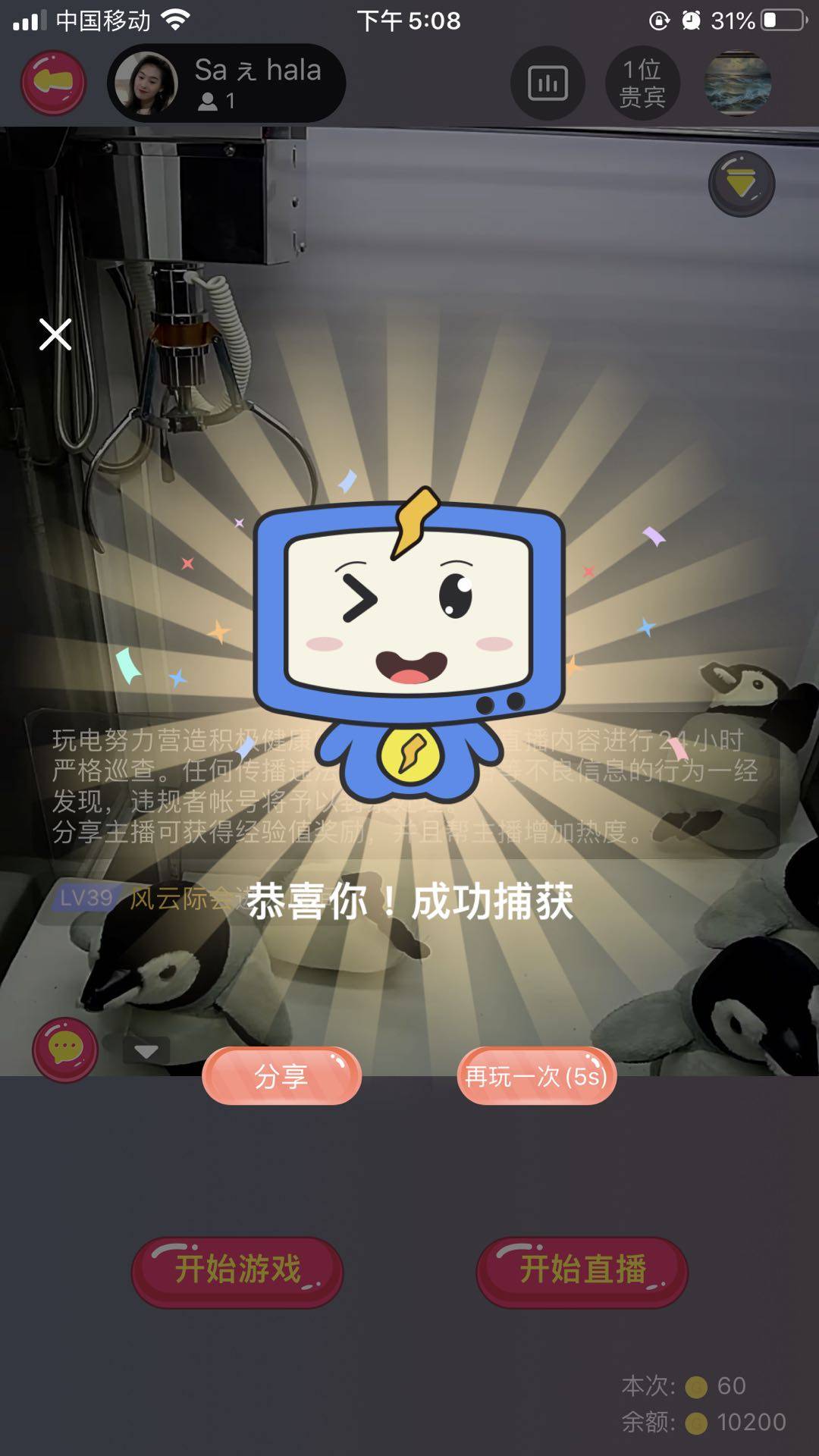The height and width of the screenshot is (1456, 819).
Task: Open the stats chart icon
Action: 548,83
